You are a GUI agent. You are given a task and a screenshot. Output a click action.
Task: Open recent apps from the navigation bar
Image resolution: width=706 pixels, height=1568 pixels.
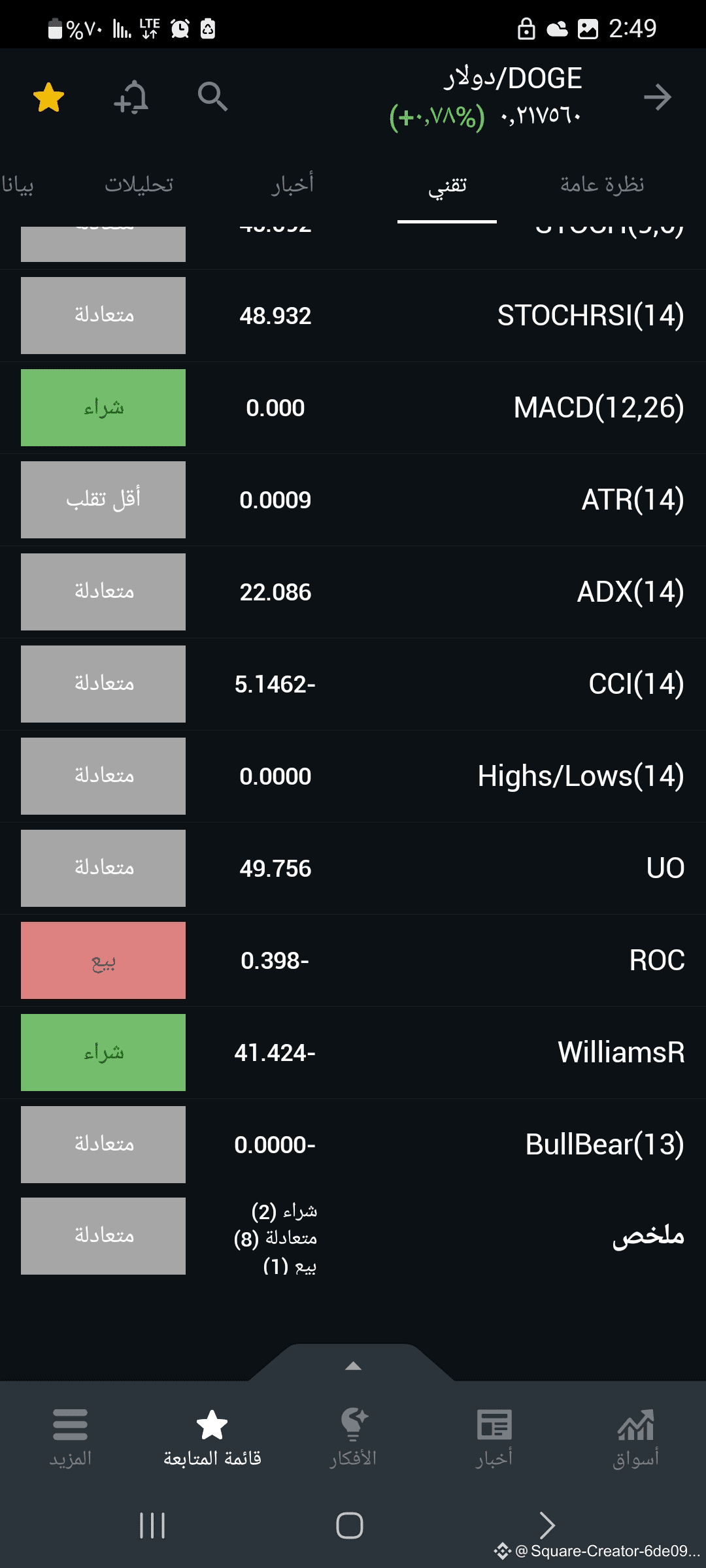pyautogui.click(x=152, y=1526)
